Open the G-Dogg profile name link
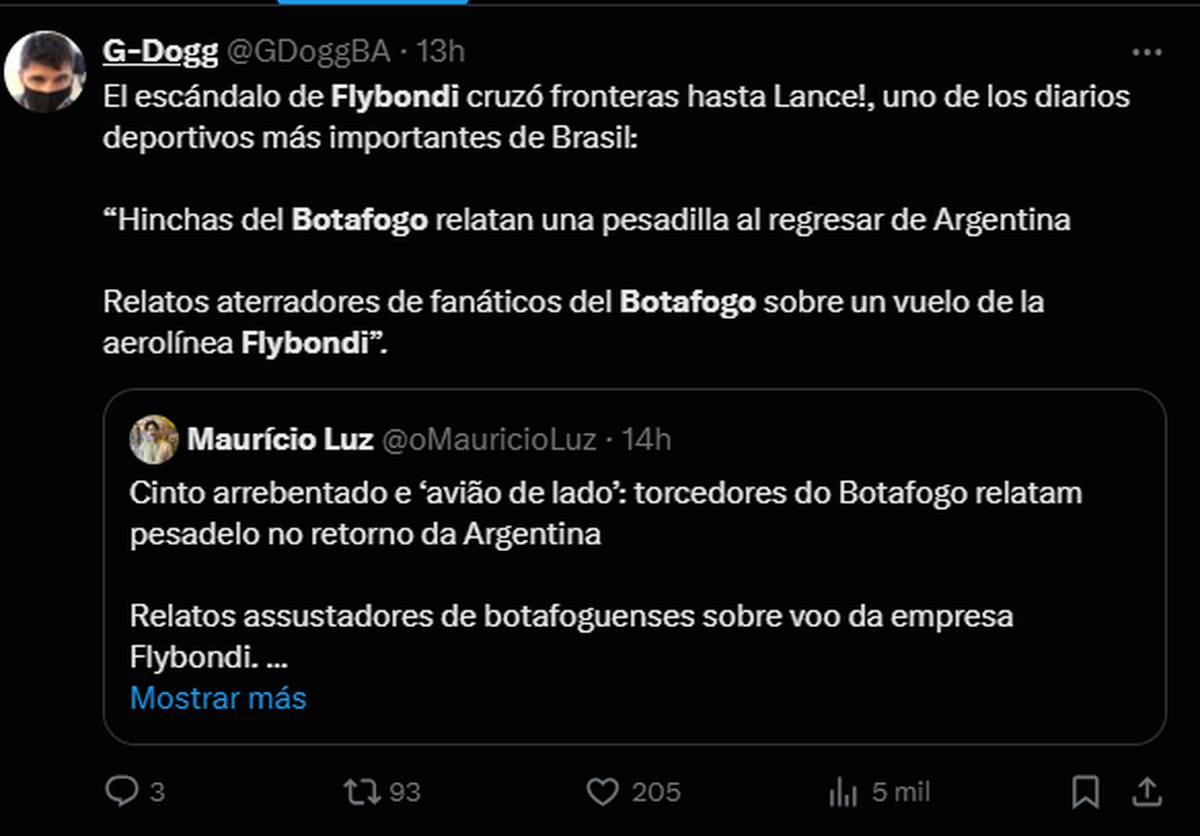Viewport: 1200px width, 836px height. [x=160, y=50]
